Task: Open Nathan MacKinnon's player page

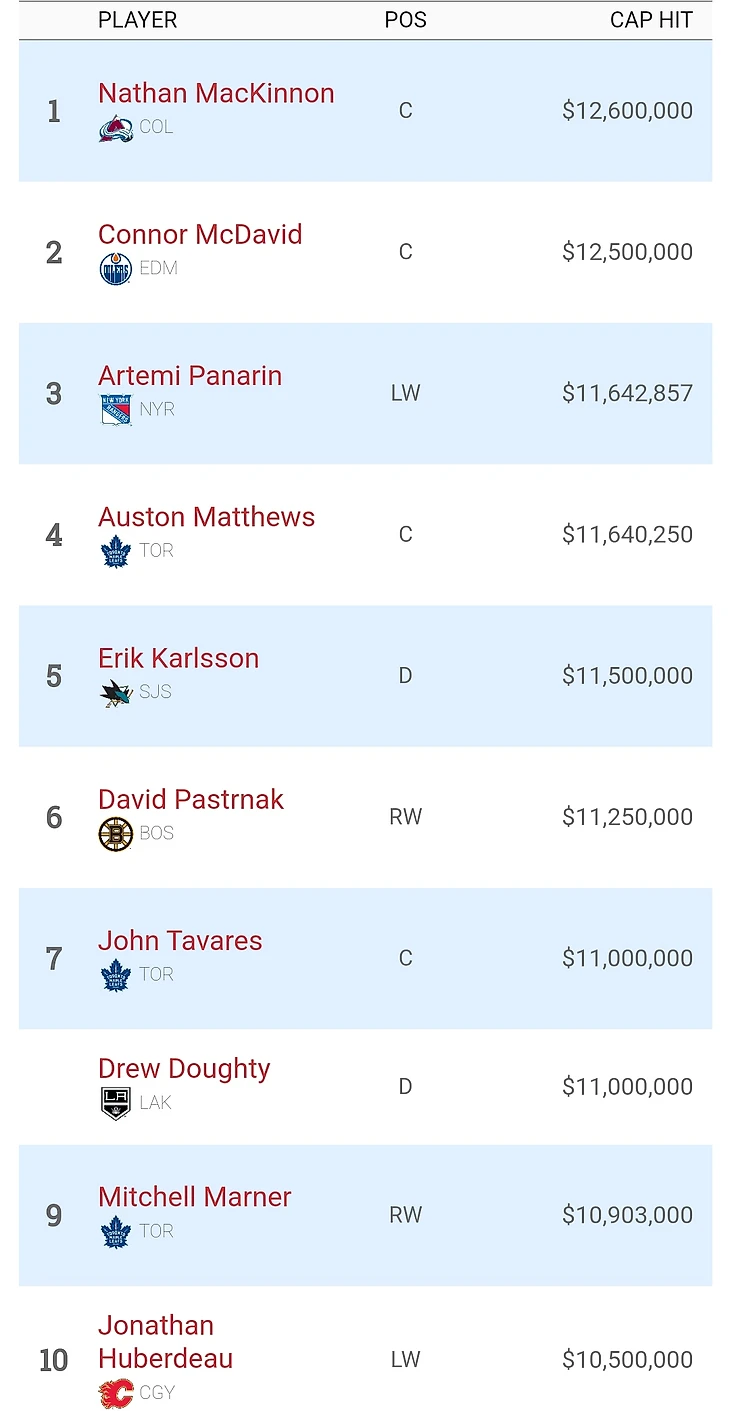Action: pyautogui.click(x=216, y=94)
